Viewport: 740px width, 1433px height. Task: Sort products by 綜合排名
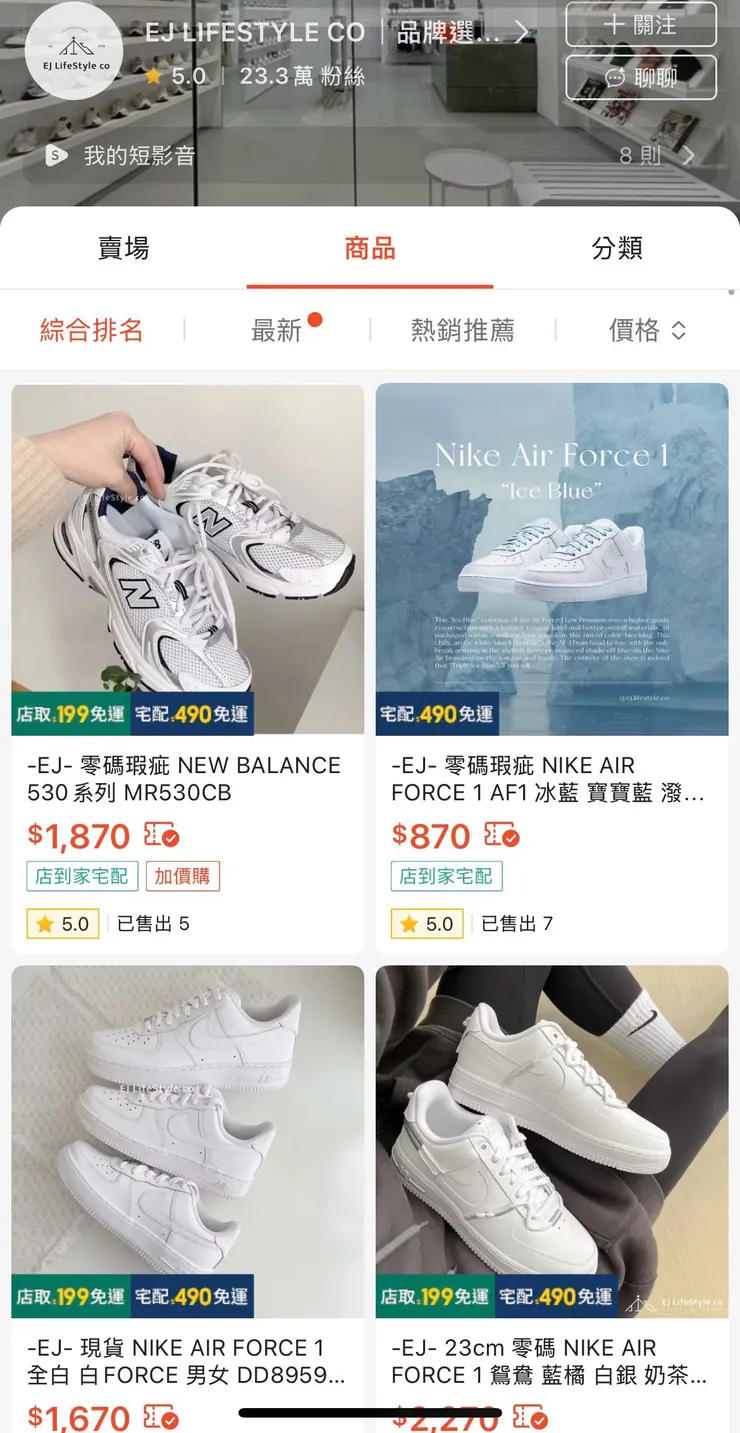[x=91, y=330]
